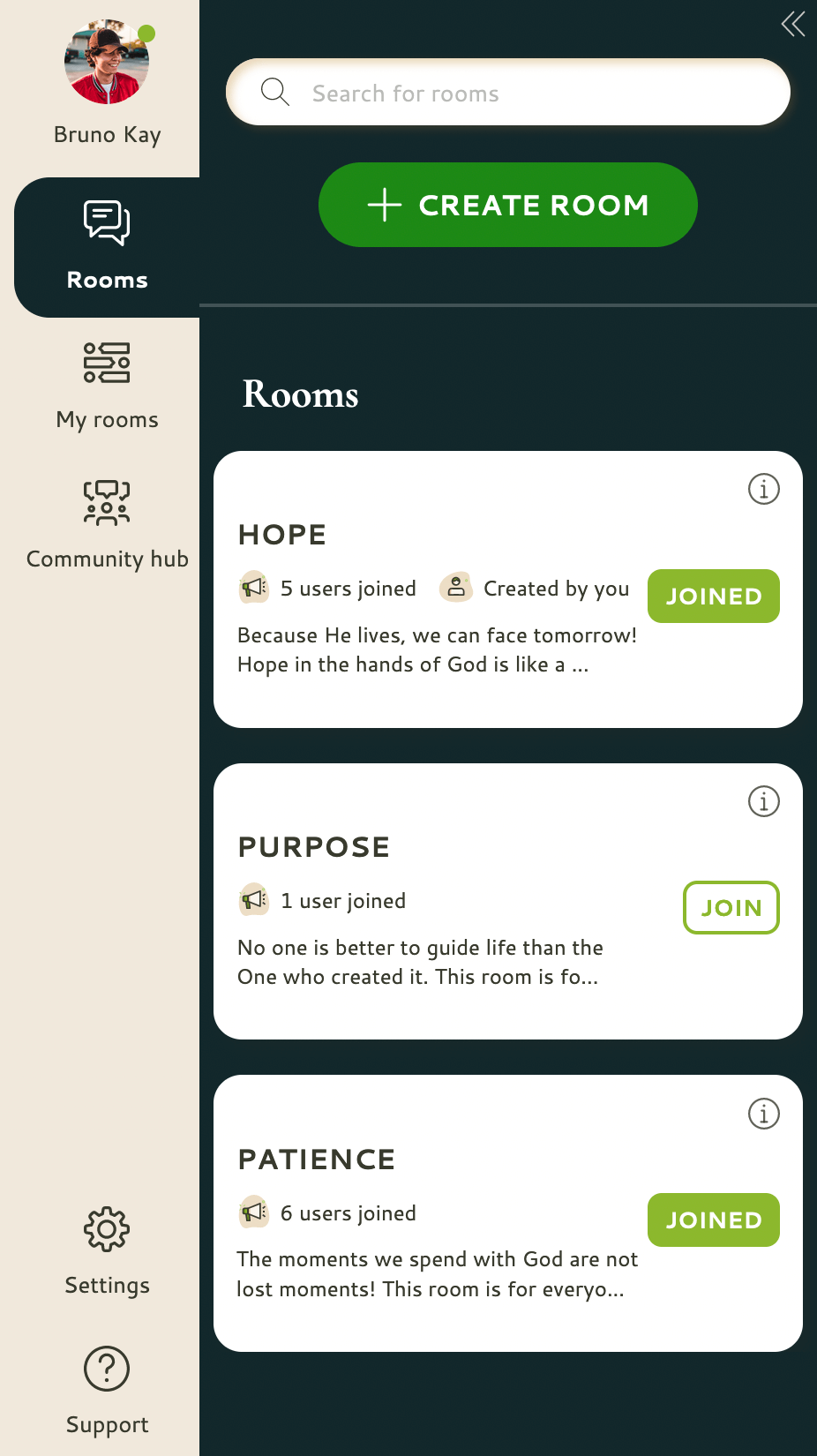Viewport: 817px width, 1456px height.
Task: View info for the HOPE room
Action: (x=764, y=489)
